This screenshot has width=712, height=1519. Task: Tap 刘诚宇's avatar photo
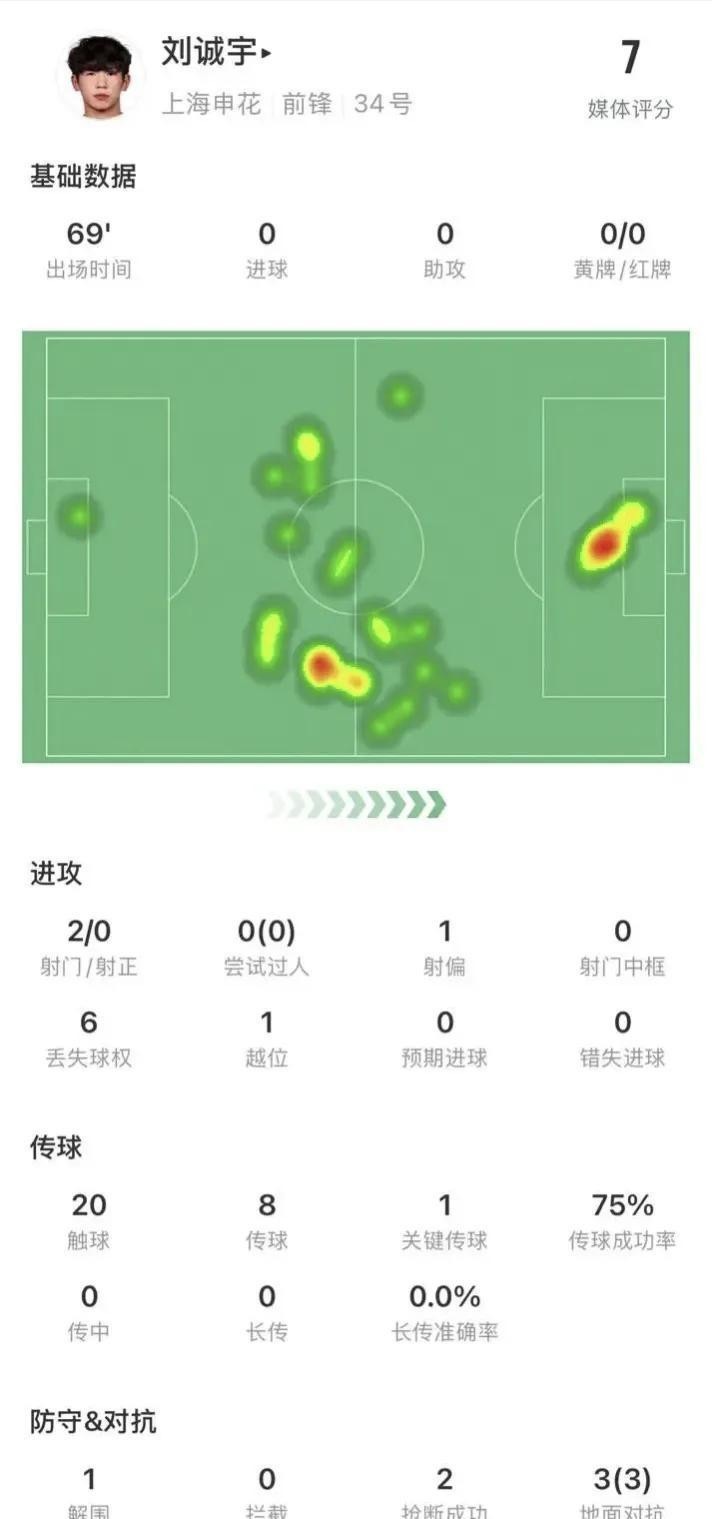pyautogui.click(x=99, y=77)
